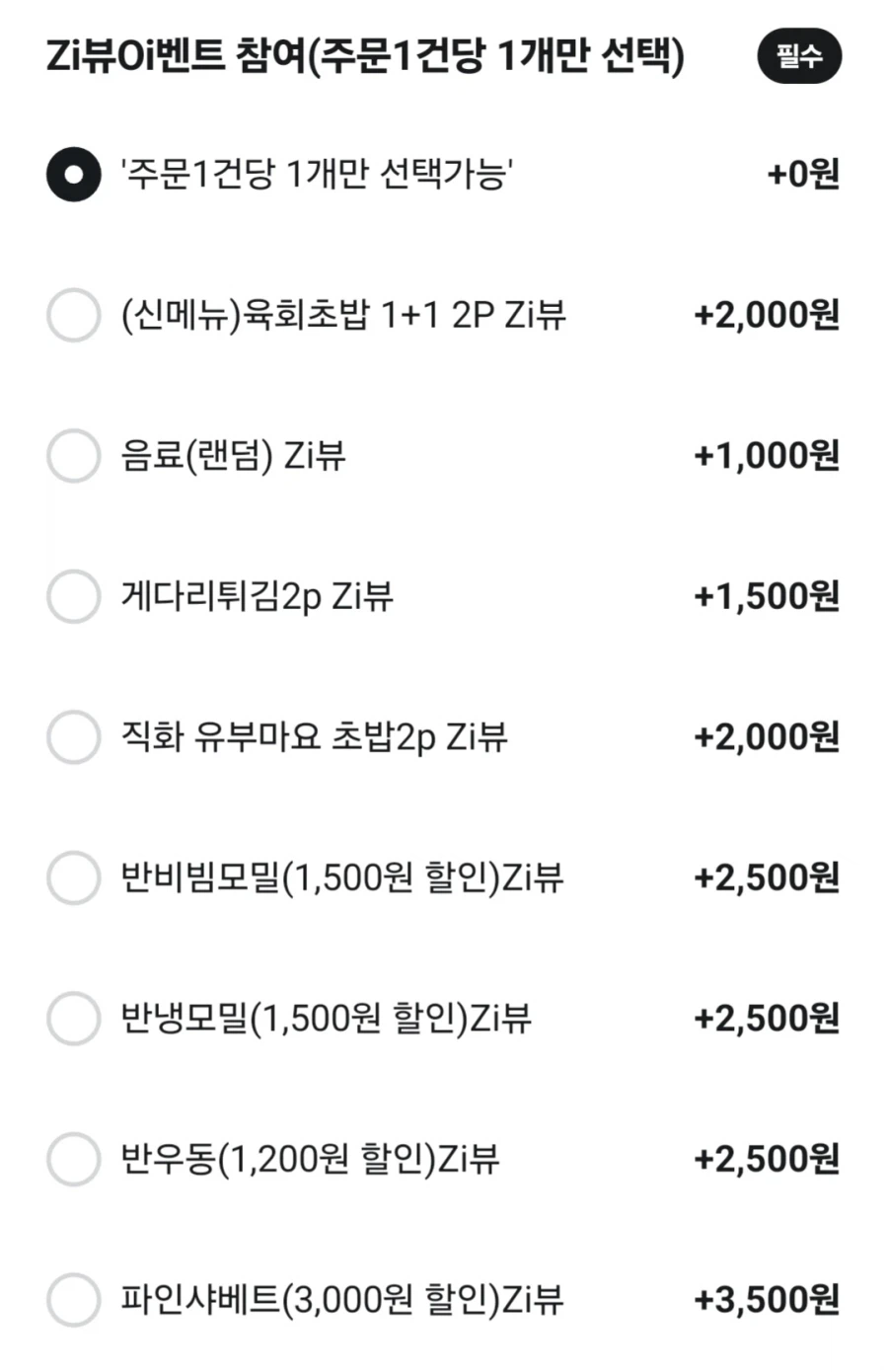Click the +2,000원 price next to 육회초밥
Image resolution: width=888 pixels, height=1372 pixels.
(x=768, y=316)
